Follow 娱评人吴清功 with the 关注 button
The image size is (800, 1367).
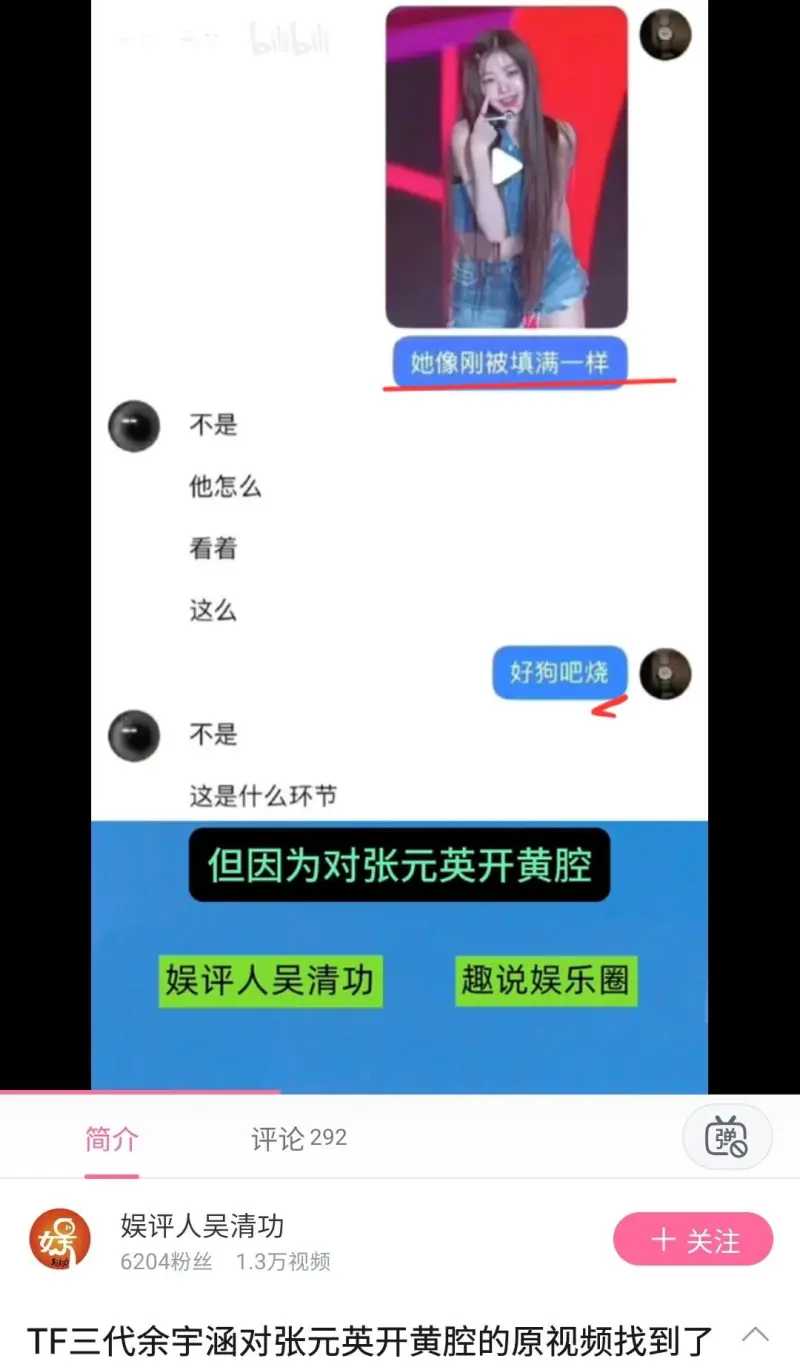click(x=693, y=1241)
